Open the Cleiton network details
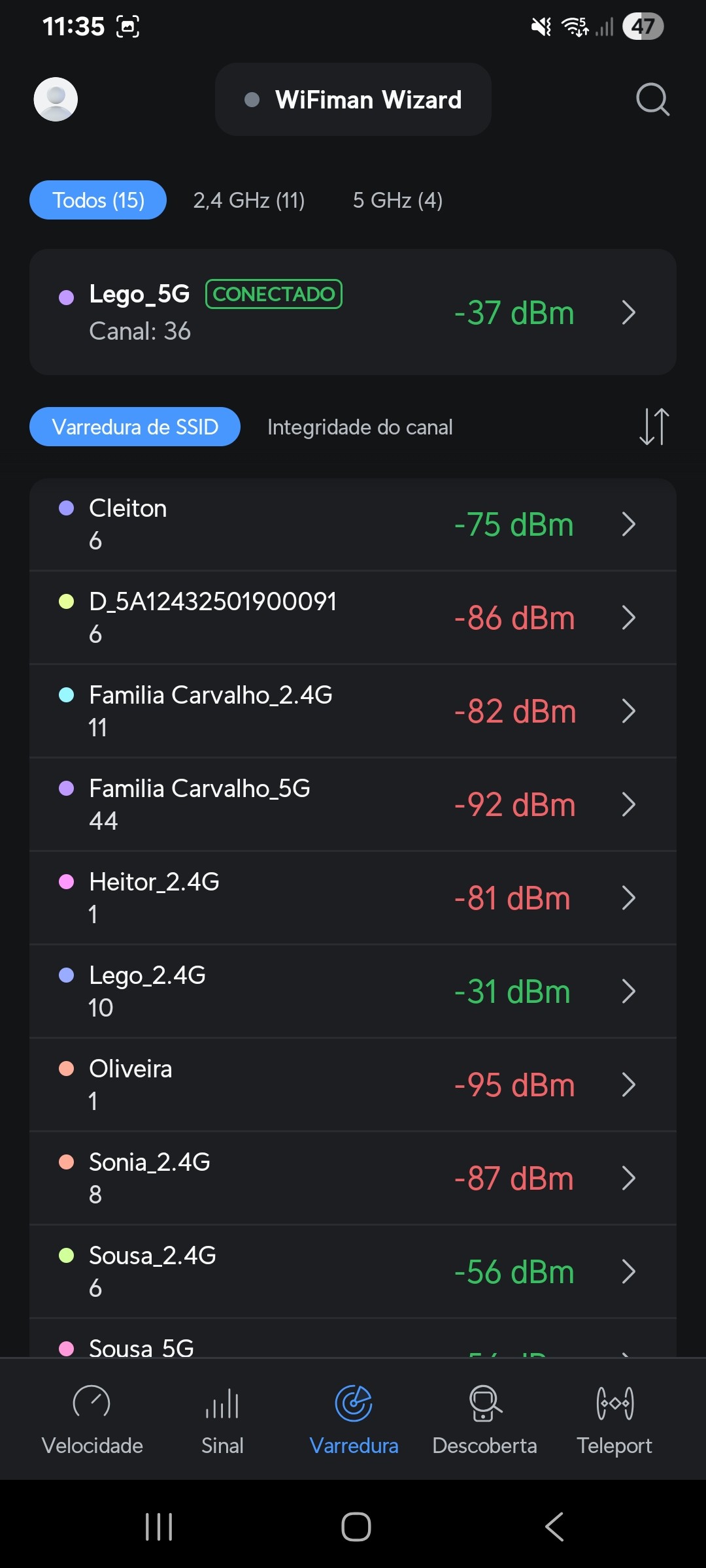The image size is (706, 1568). click(x=353, y=524)
